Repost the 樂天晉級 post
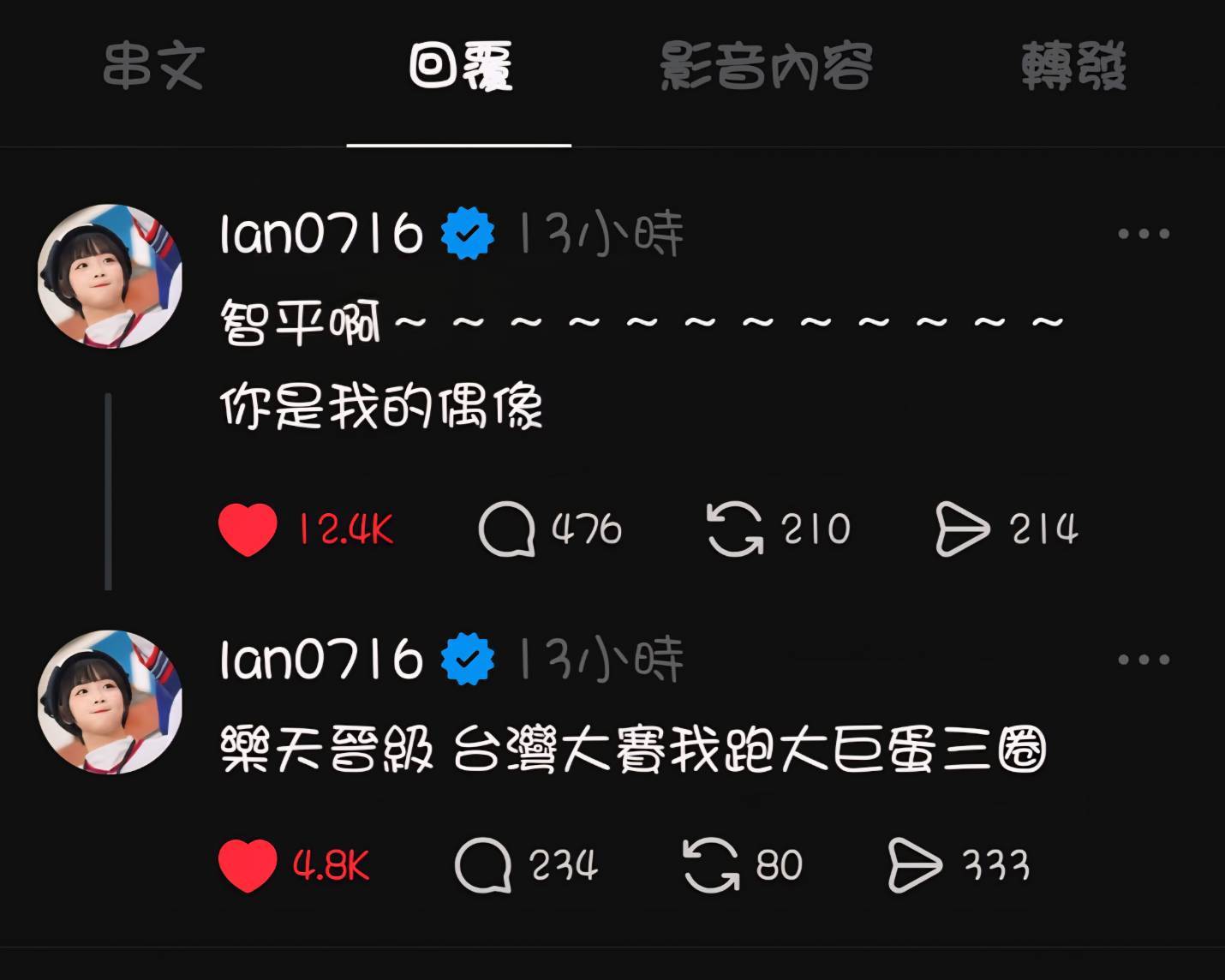 [710, 865]
